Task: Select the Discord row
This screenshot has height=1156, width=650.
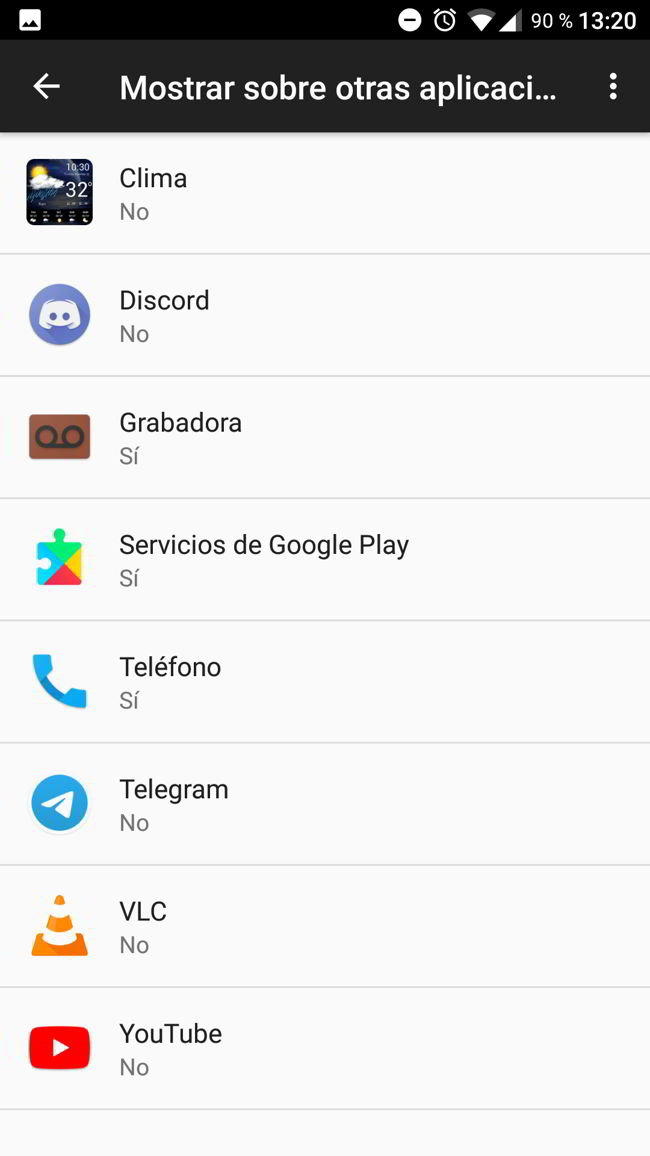Action: click(325, 315)
